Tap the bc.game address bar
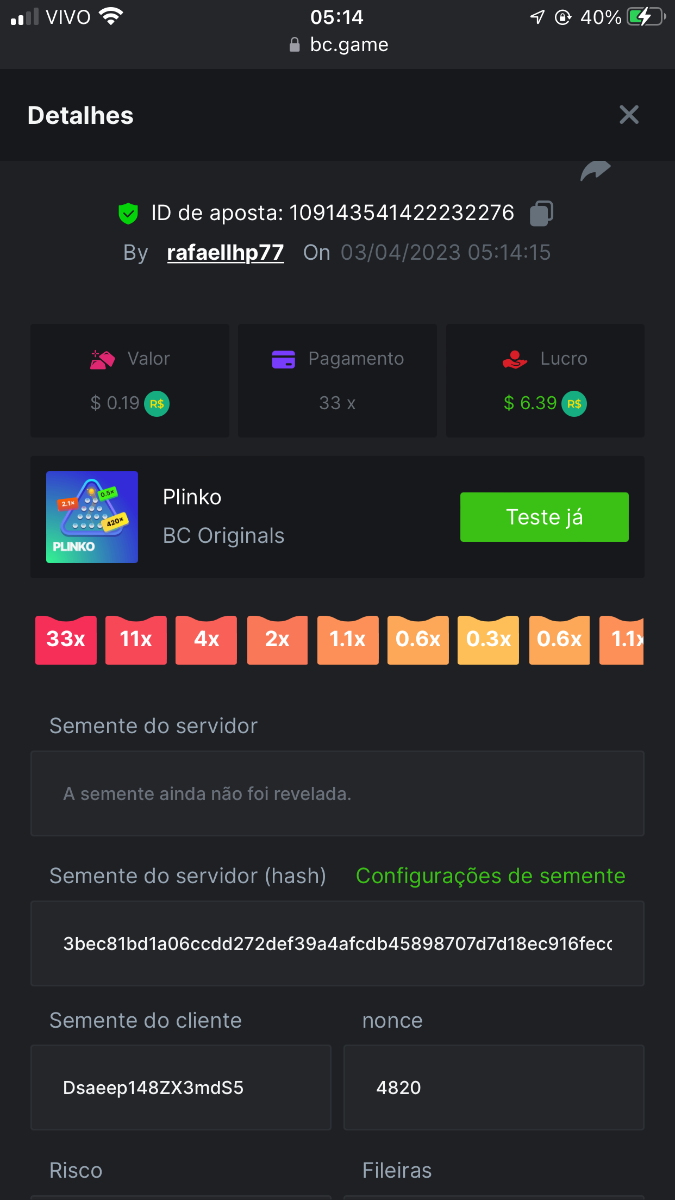The height and width of the screenshot is (1200, 675). [x=338, y=45]
